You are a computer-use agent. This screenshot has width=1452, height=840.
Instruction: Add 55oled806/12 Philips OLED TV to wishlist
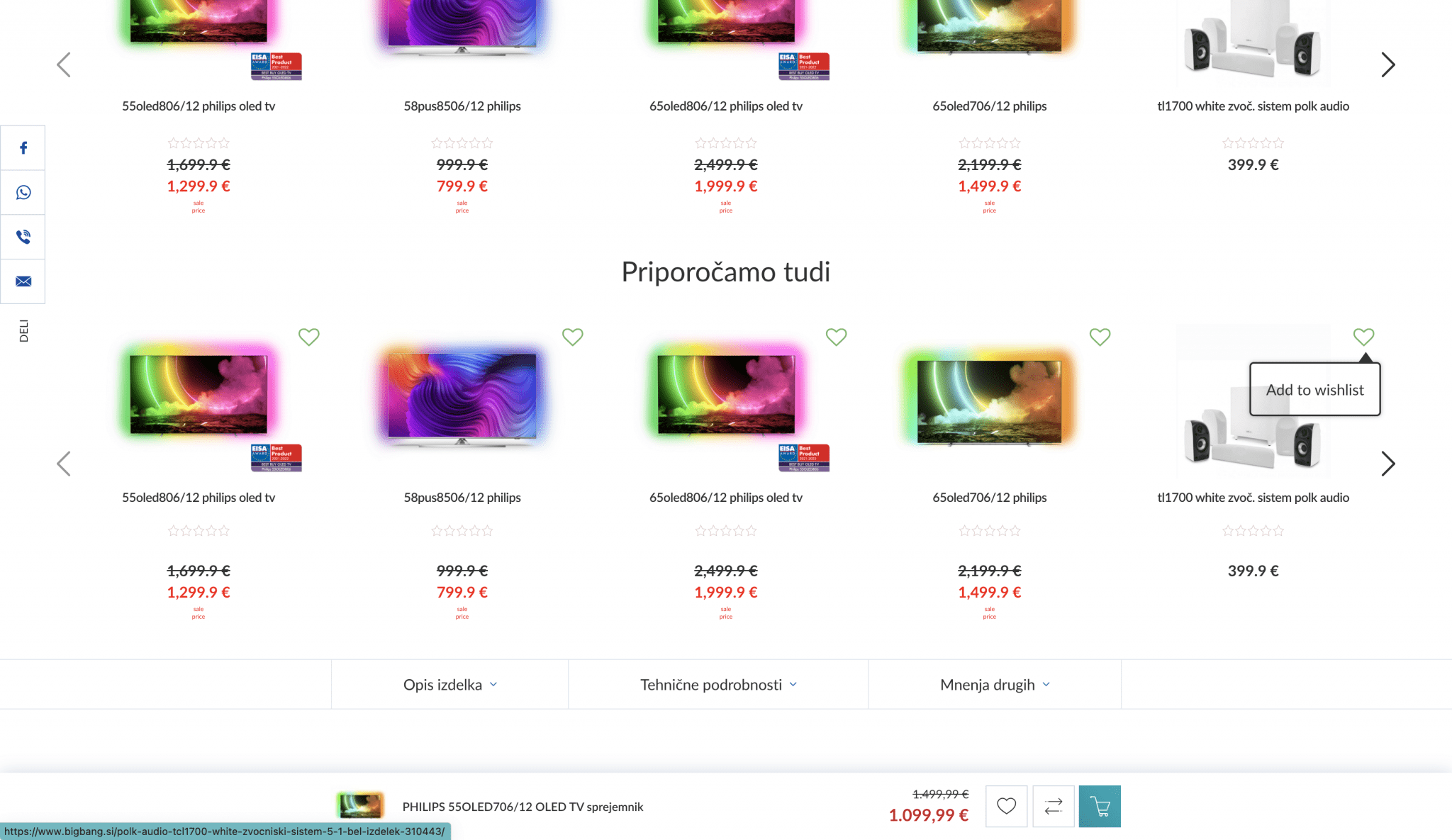(308, 337)
